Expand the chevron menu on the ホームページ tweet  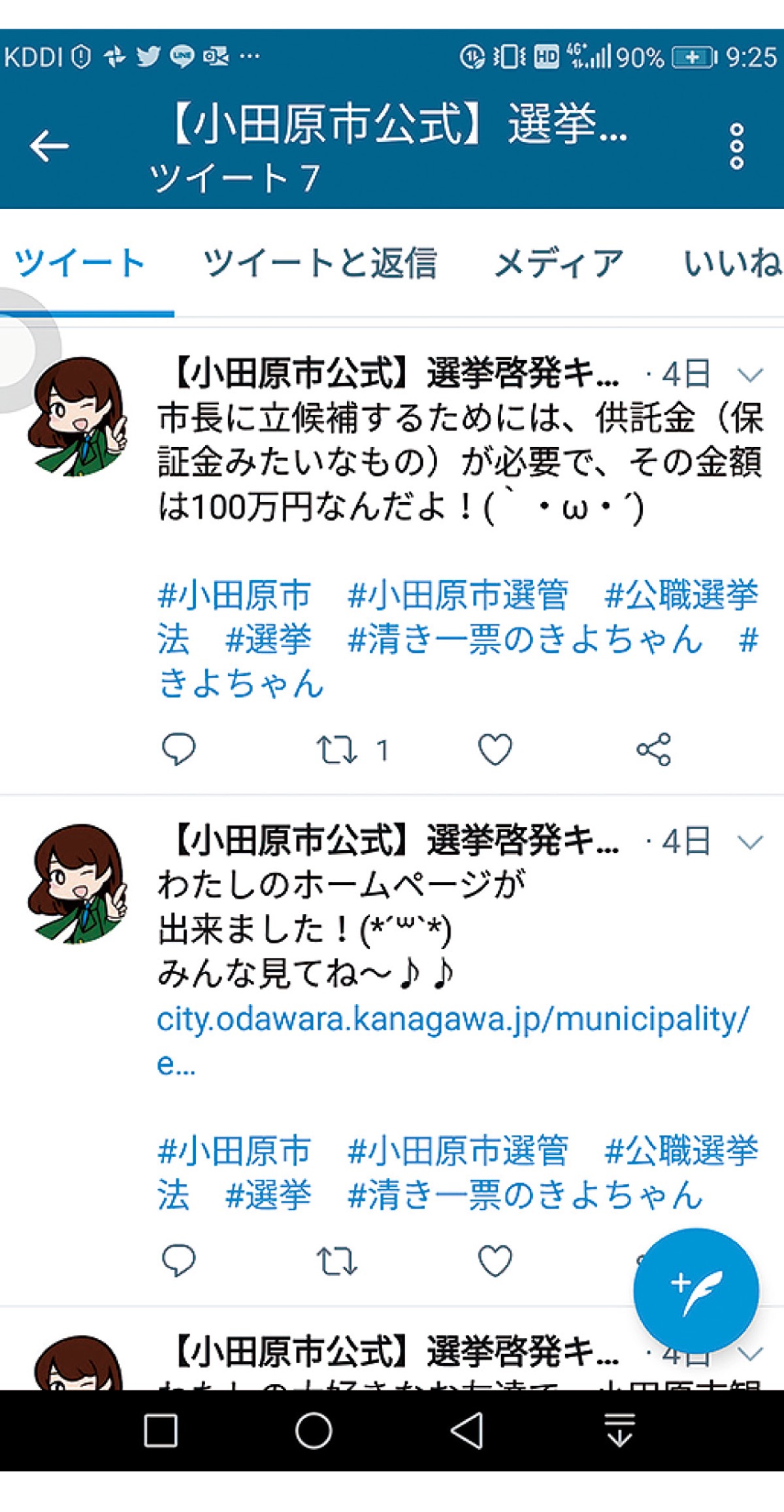tap(749, 841)
